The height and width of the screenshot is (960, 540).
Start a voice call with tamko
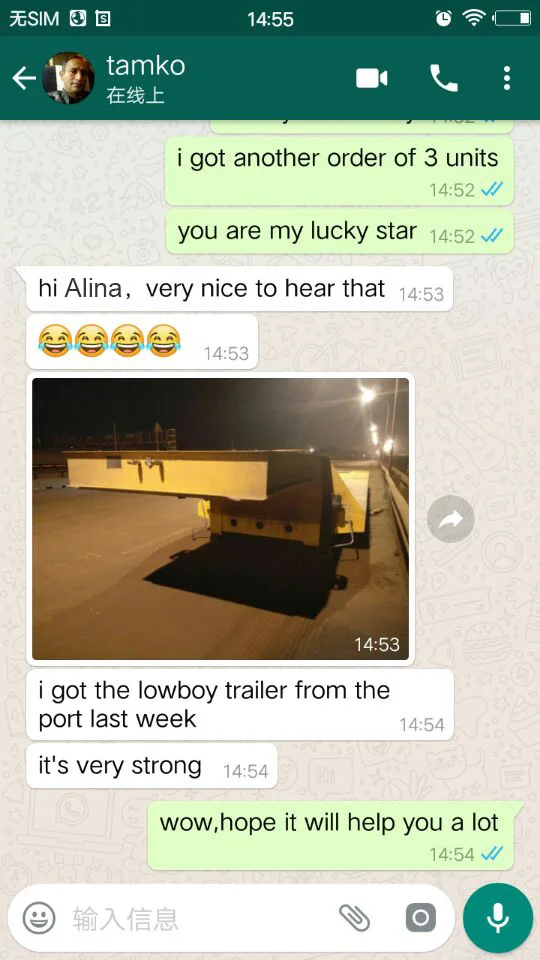point(444,78)
